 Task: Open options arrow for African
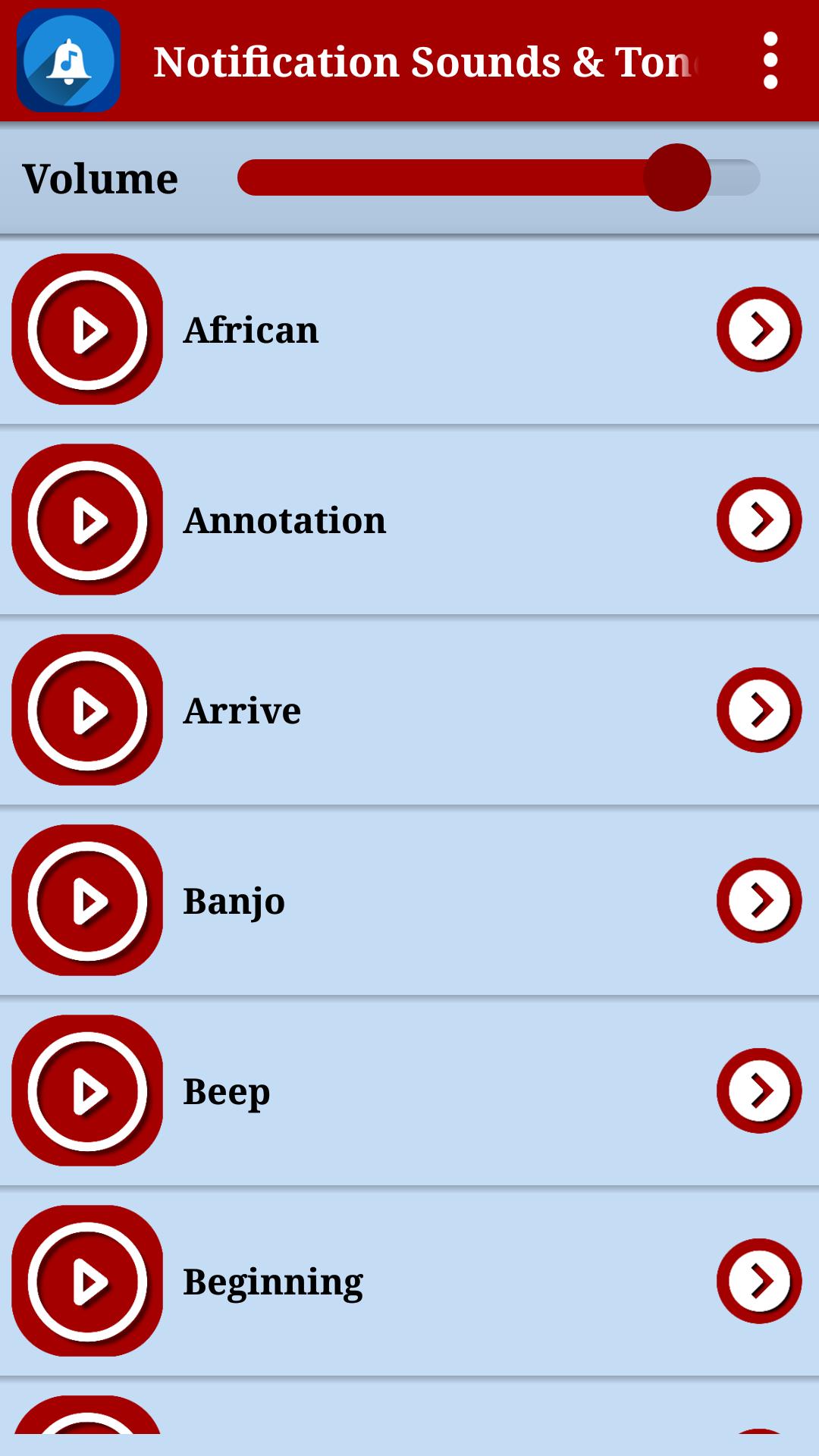758,329
